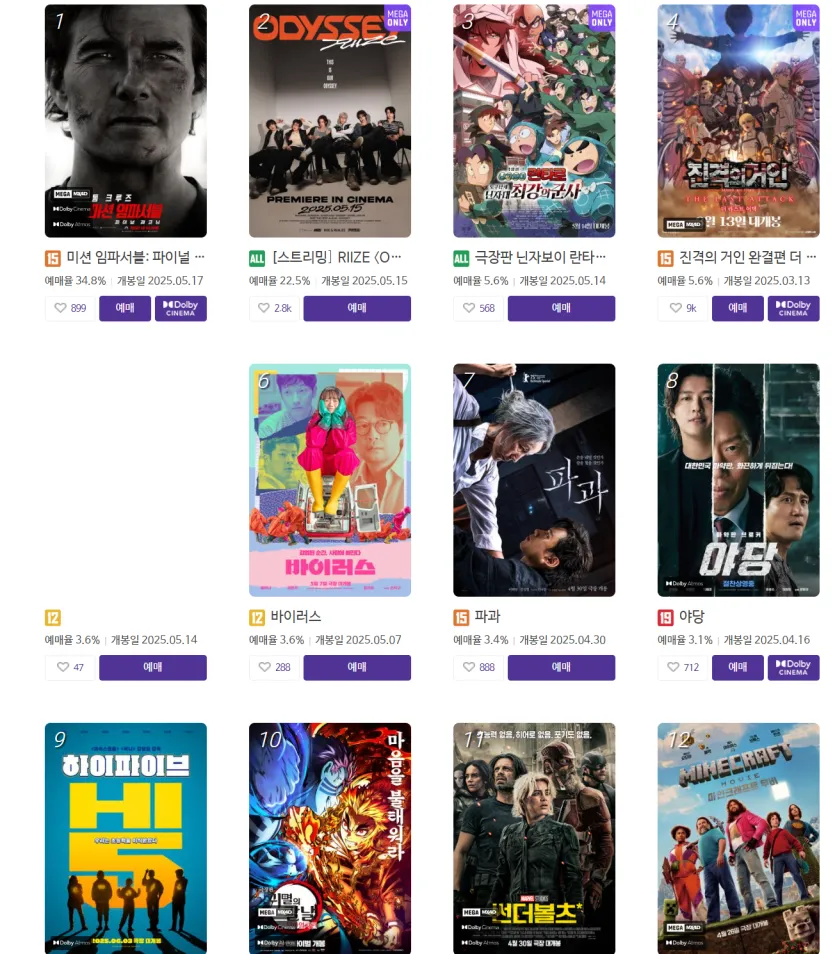Select Dolby Cinema for 미션 임파서블
The width and height of the screenshot is (835, 954).
[x=181, y=308]
